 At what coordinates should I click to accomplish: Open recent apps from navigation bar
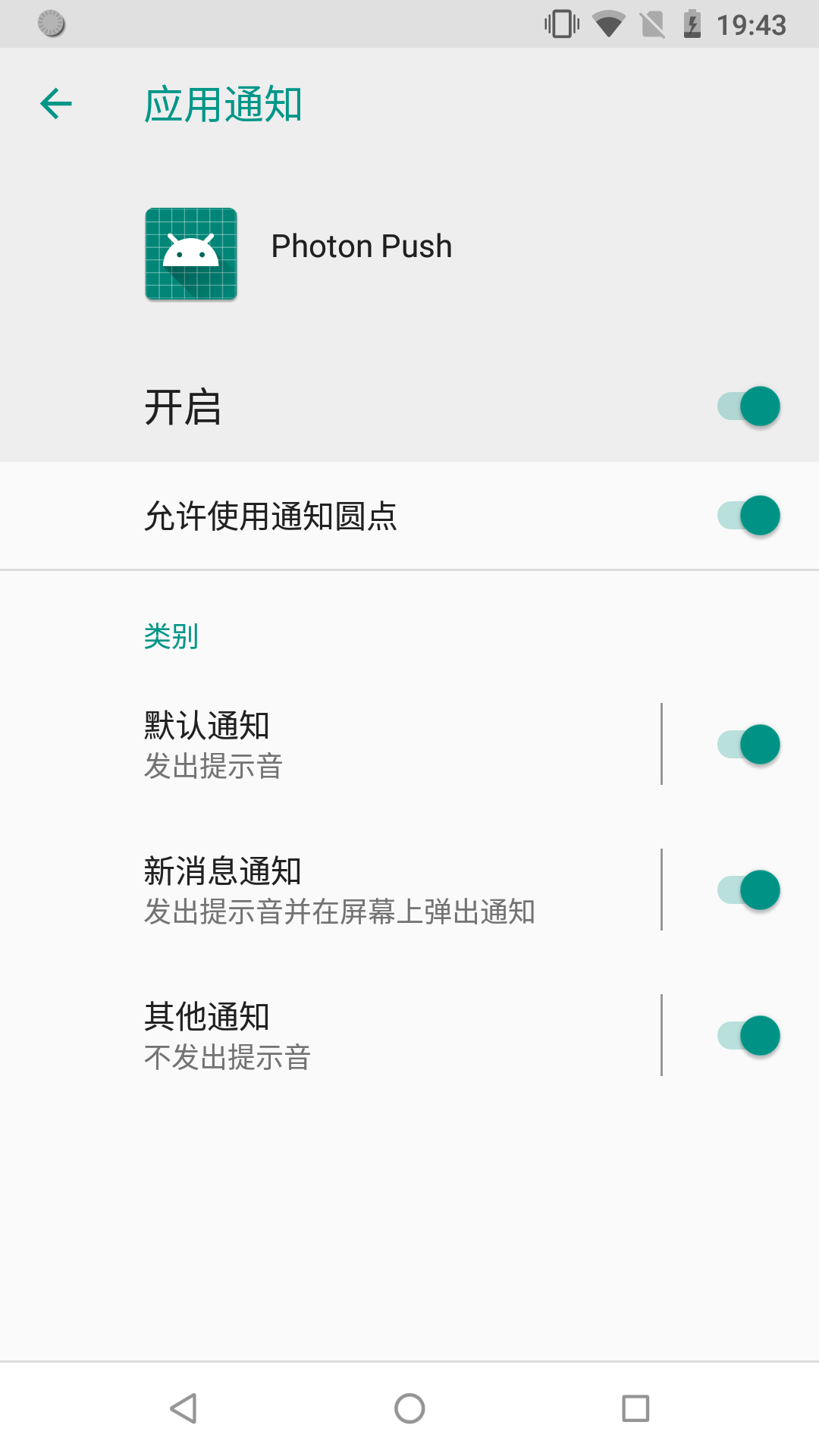point(635,1409)
